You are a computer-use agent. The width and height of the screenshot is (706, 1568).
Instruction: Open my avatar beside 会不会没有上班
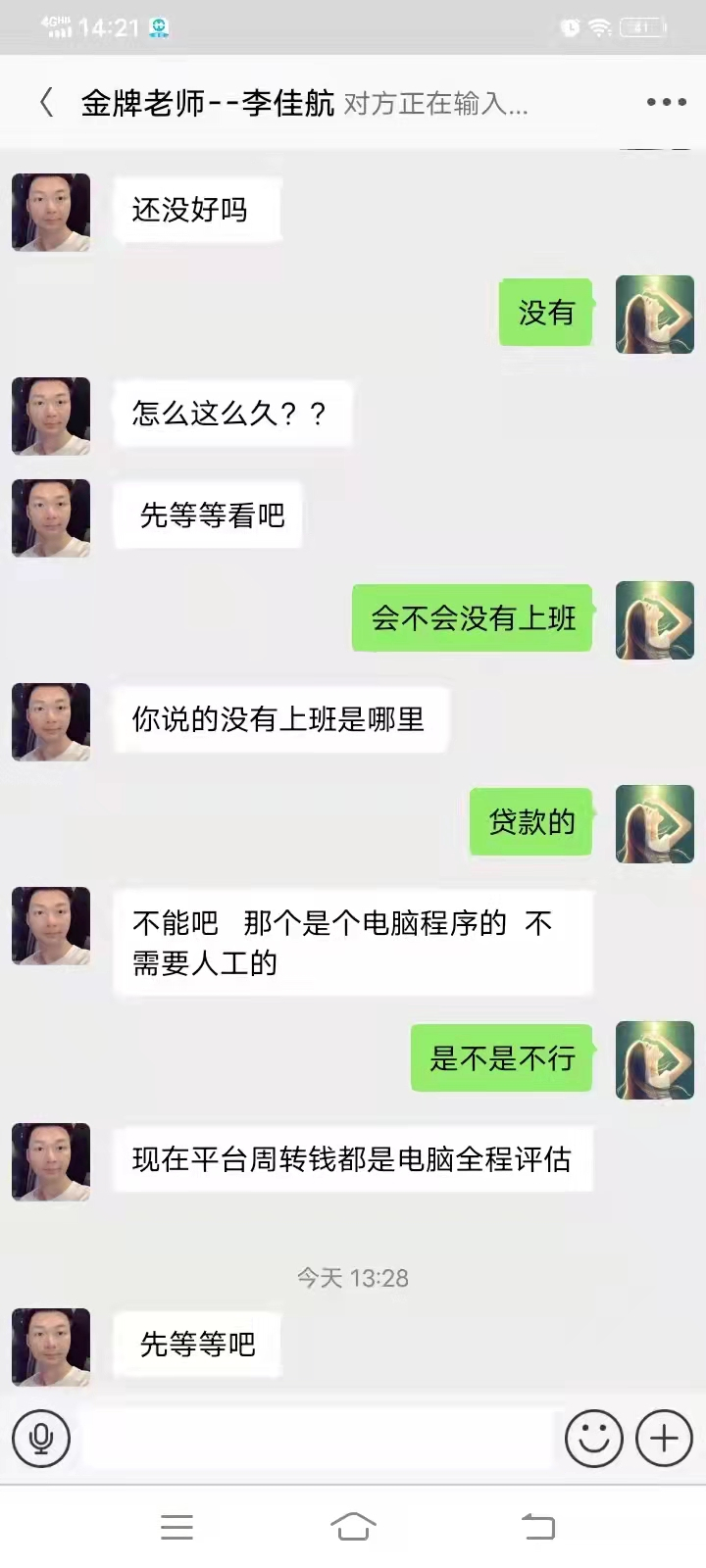click(654, 620)
